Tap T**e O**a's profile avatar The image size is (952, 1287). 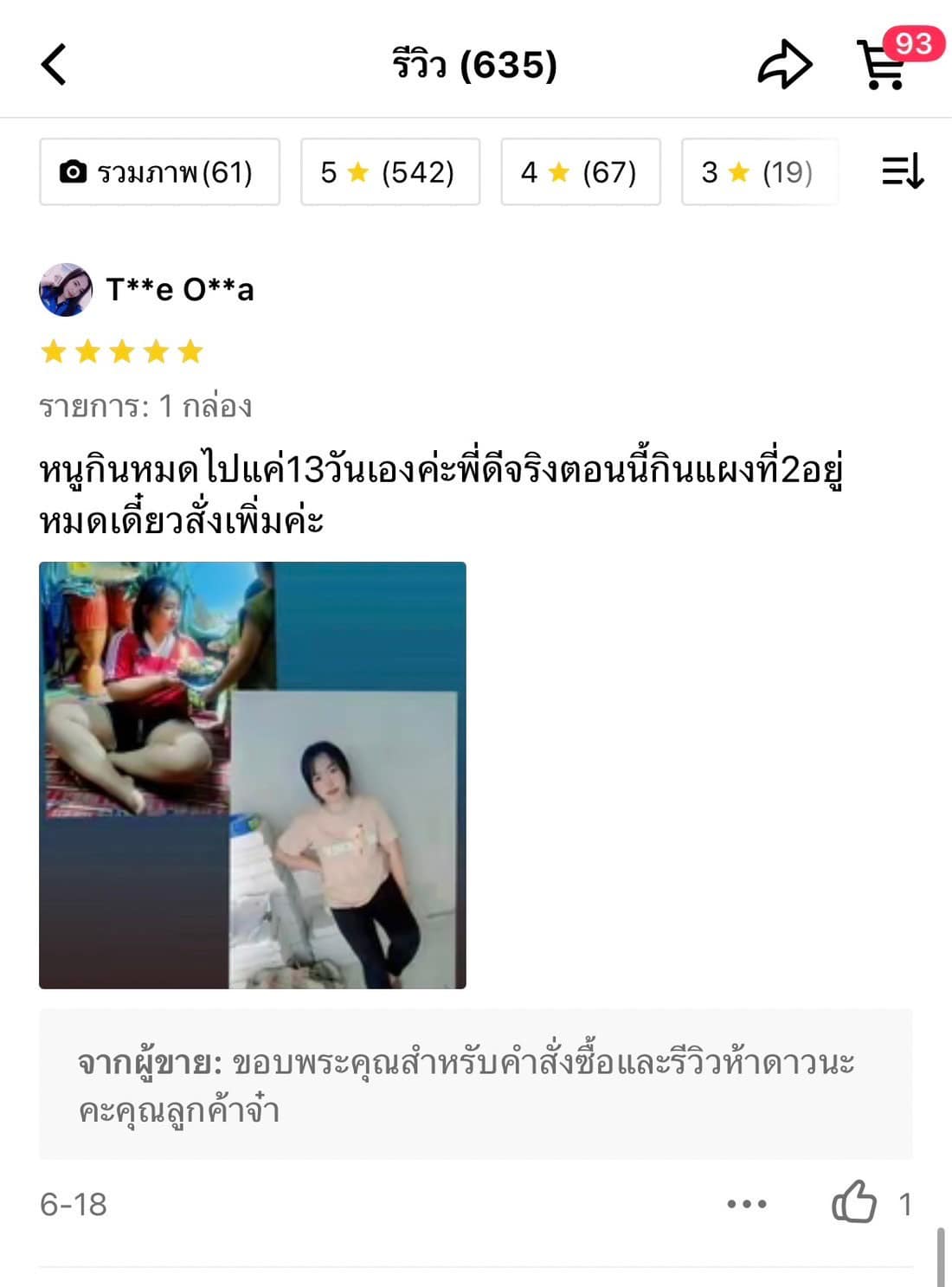click(x=66, y=290)
